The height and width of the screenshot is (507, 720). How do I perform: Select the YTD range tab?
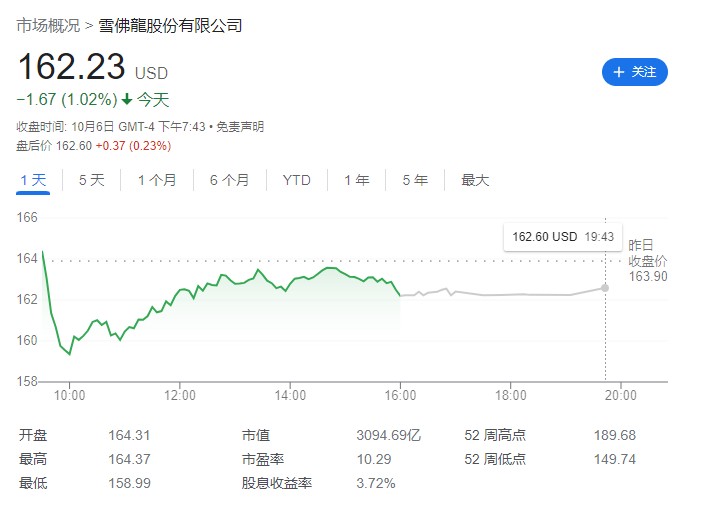[296, 181]
